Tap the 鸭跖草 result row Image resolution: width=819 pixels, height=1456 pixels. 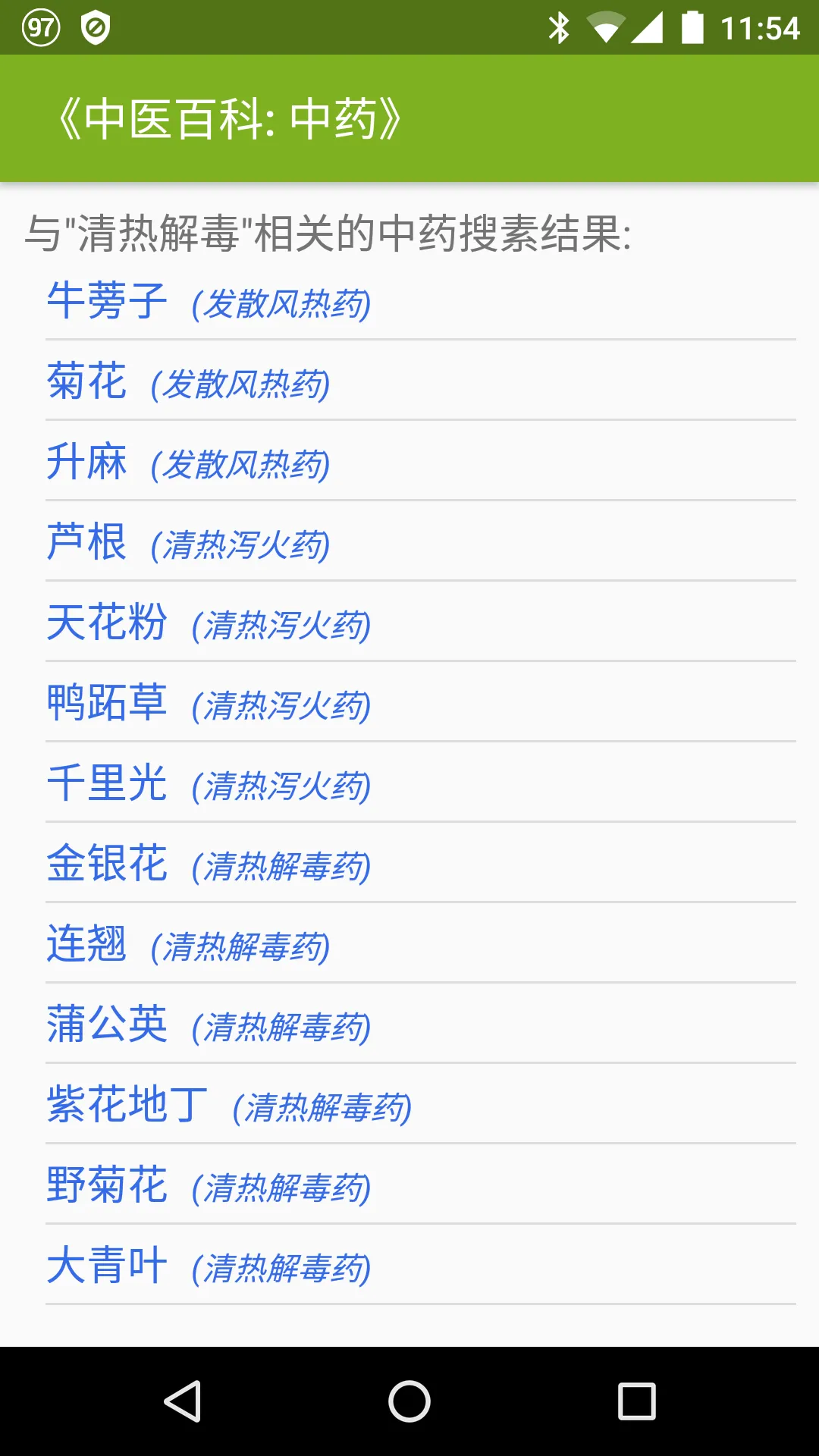tap(421, 702)
